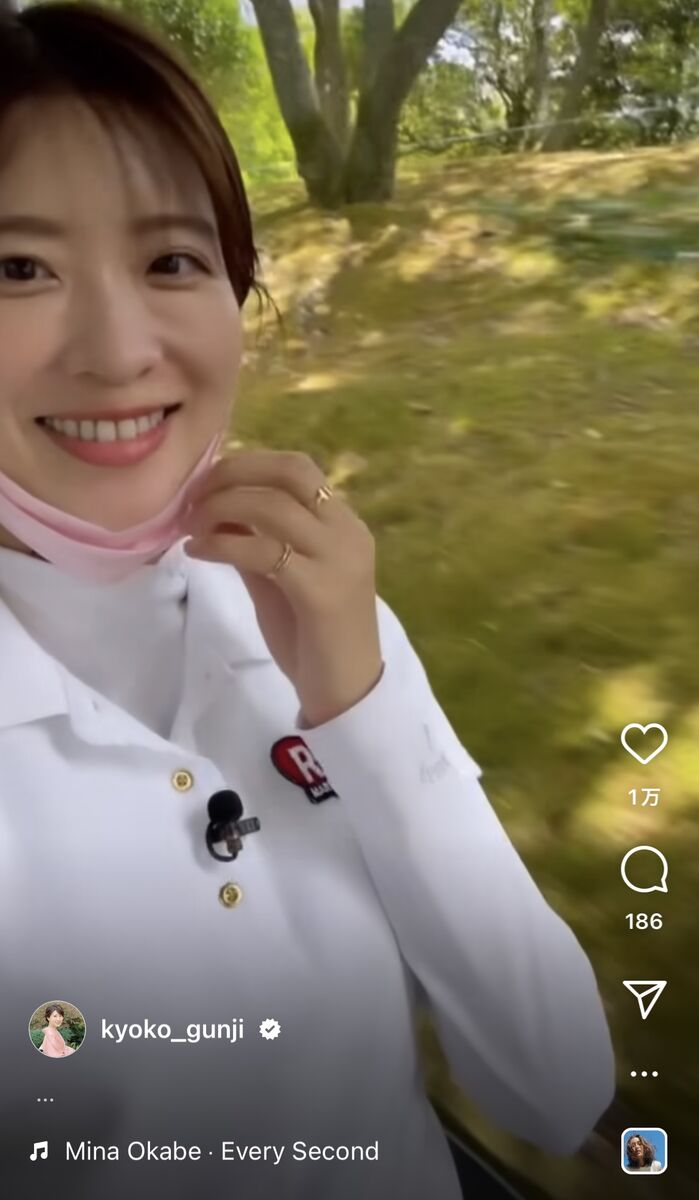This screenshot has height=1200, width=699.
Task: Open the kyoko_gunji profile picture
Action: click(57, 1029)
